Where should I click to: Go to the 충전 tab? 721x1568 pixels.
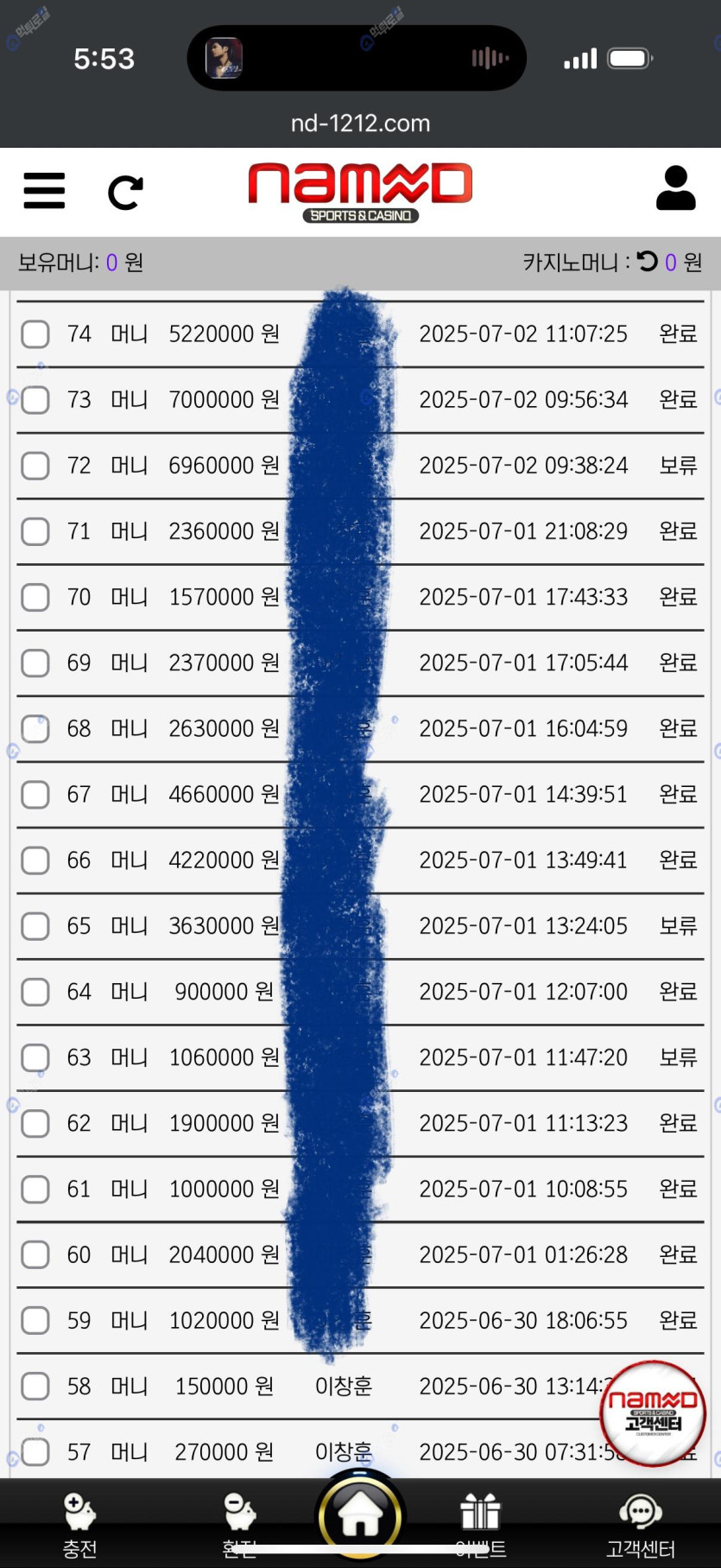(x=79, y=1525)
